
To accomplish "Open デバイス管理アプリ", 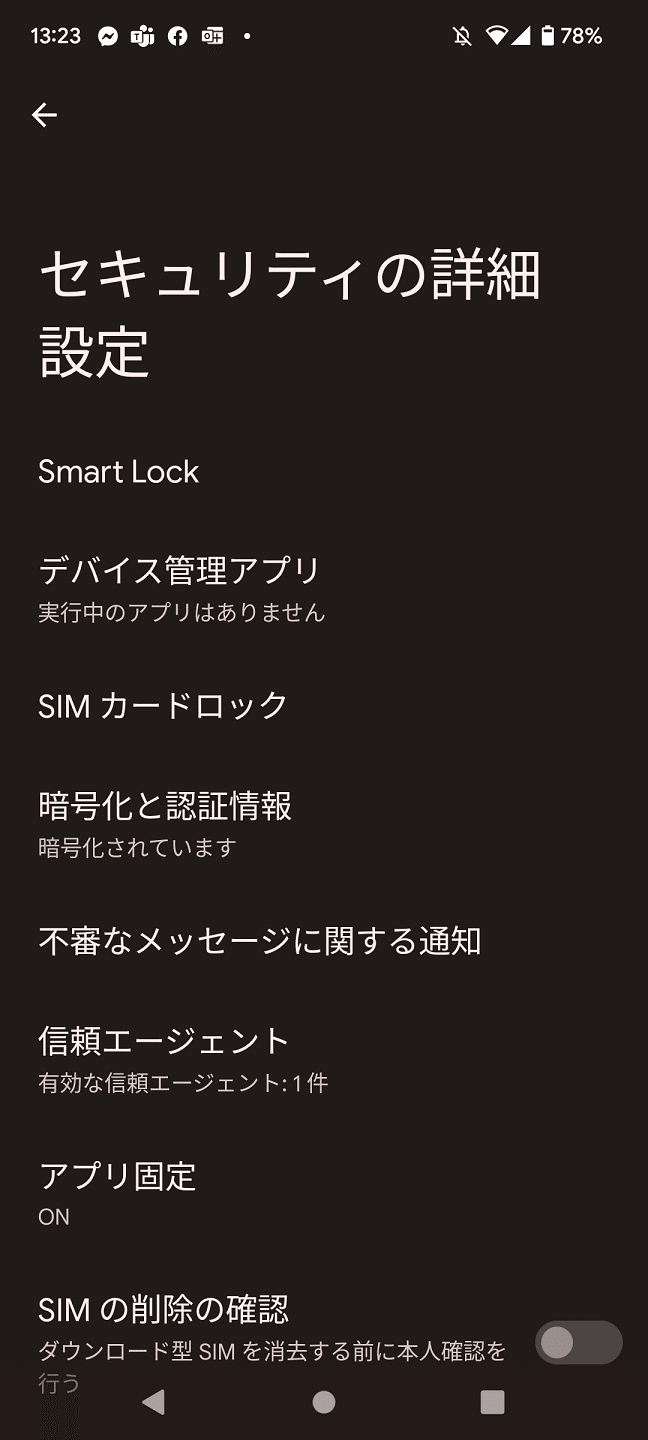I will 324,588.
